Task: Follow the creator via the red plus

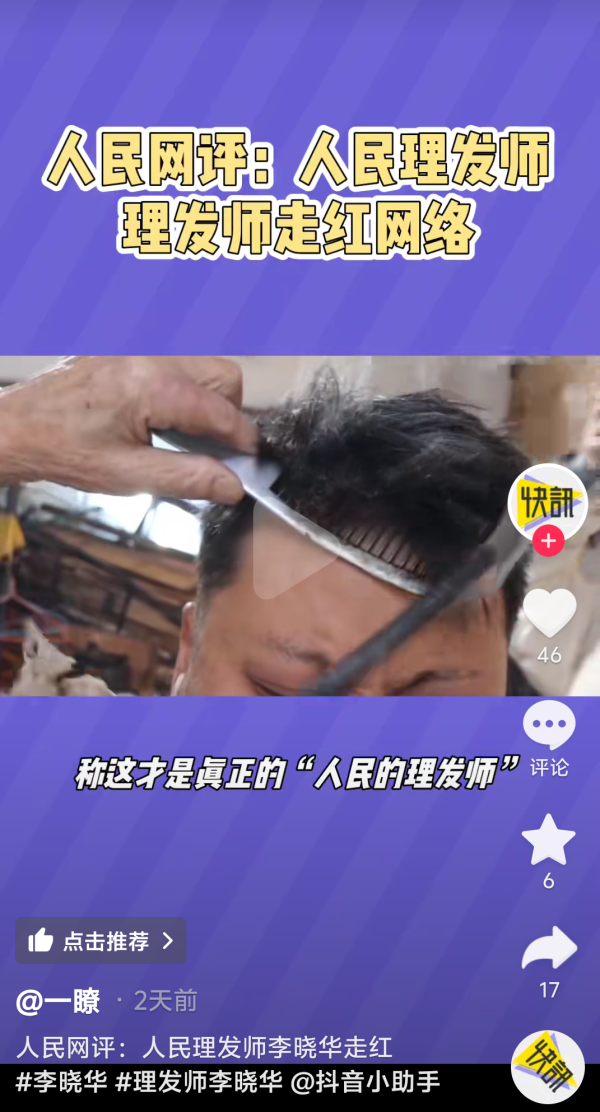Action: [548, 542]
